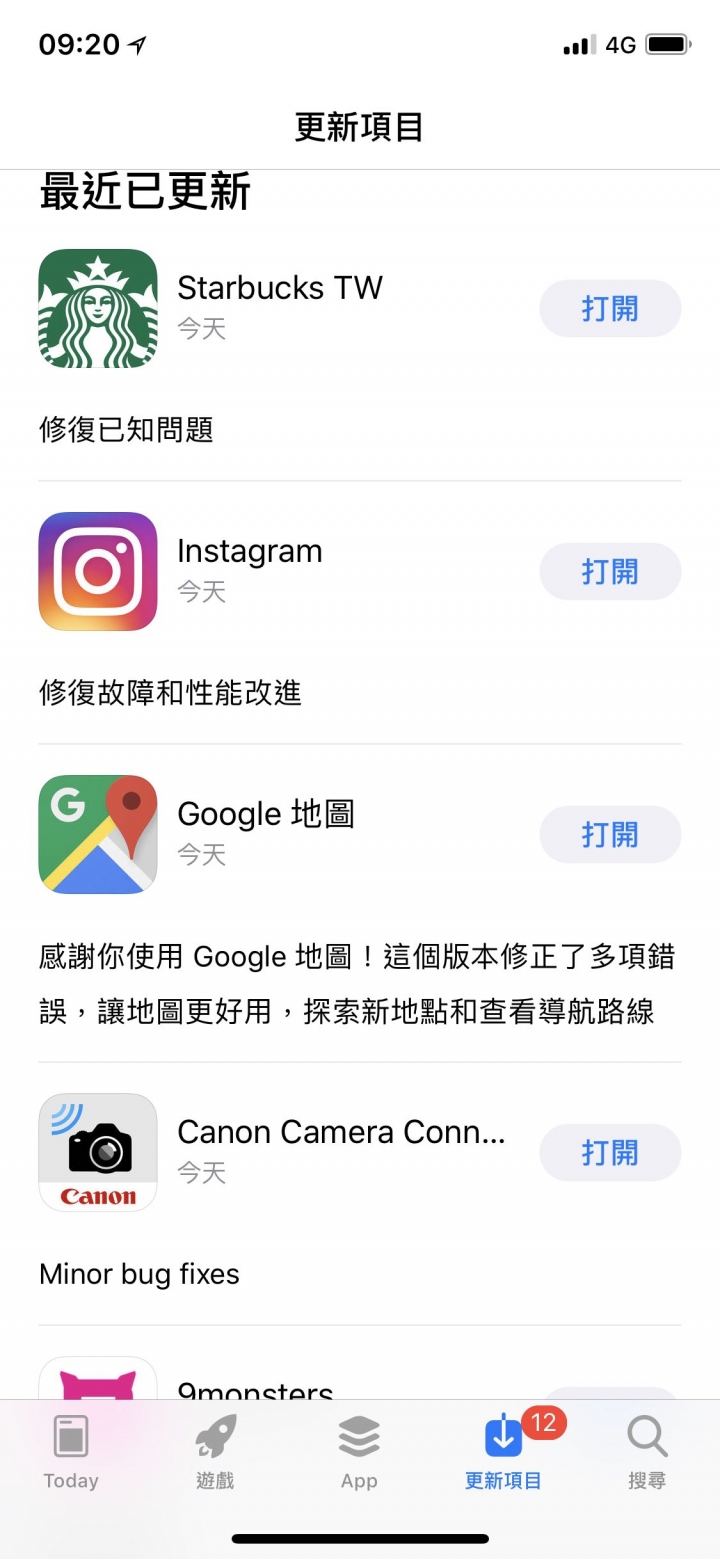Tap 打開 next to Canon Camera Connect
This screenshot has width=720, height=1559.
(x=610, y=1152)
